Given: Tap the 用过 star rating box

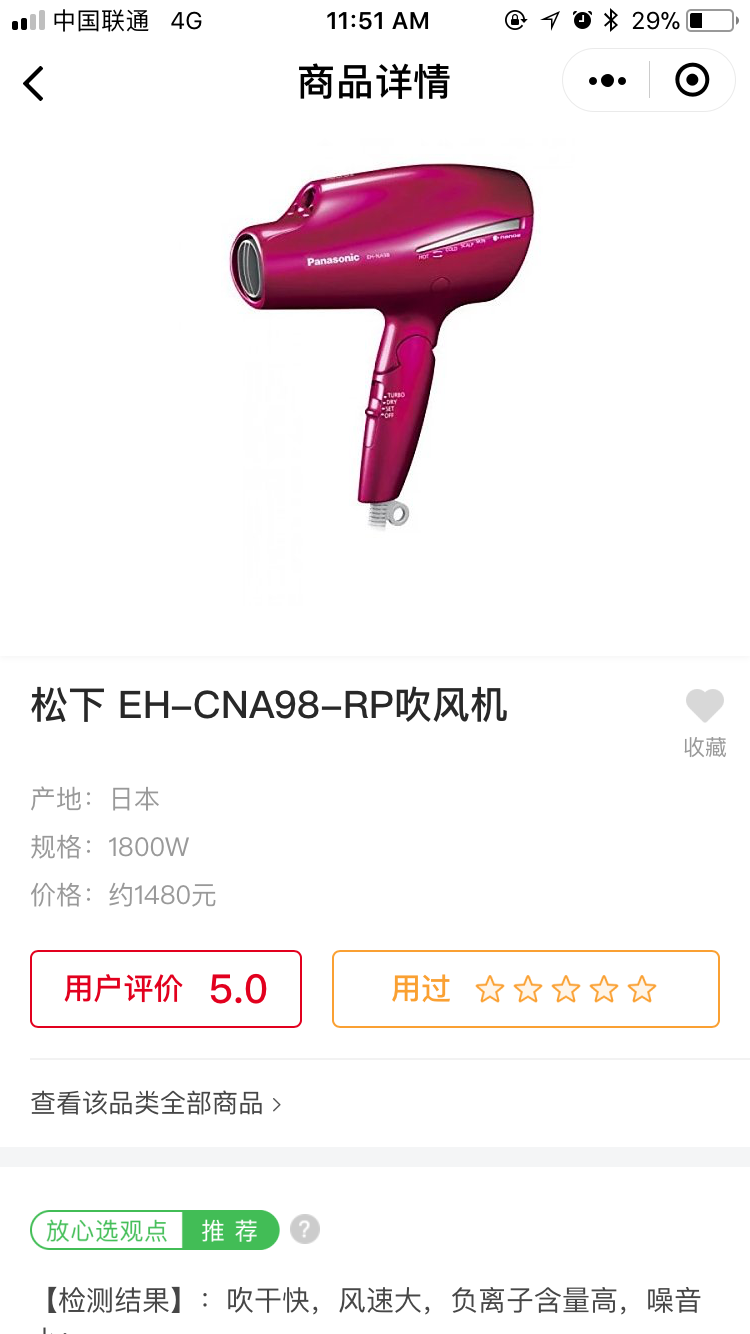Looking at the screenshot, I should 525,989.
